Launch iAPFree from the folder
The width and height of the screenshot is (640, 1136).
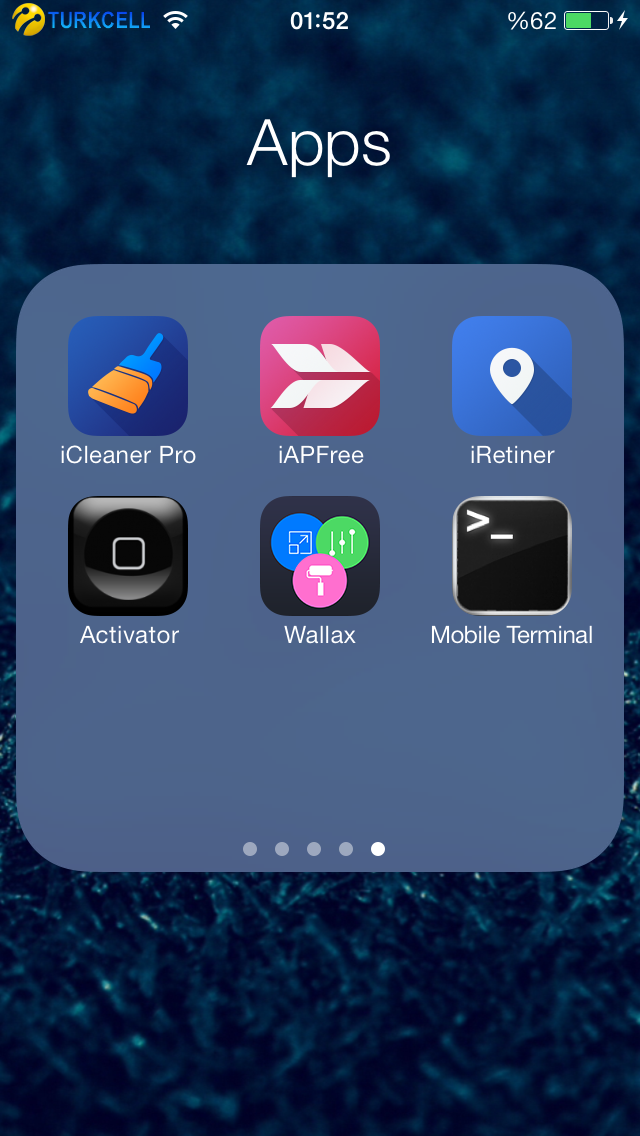320,376
